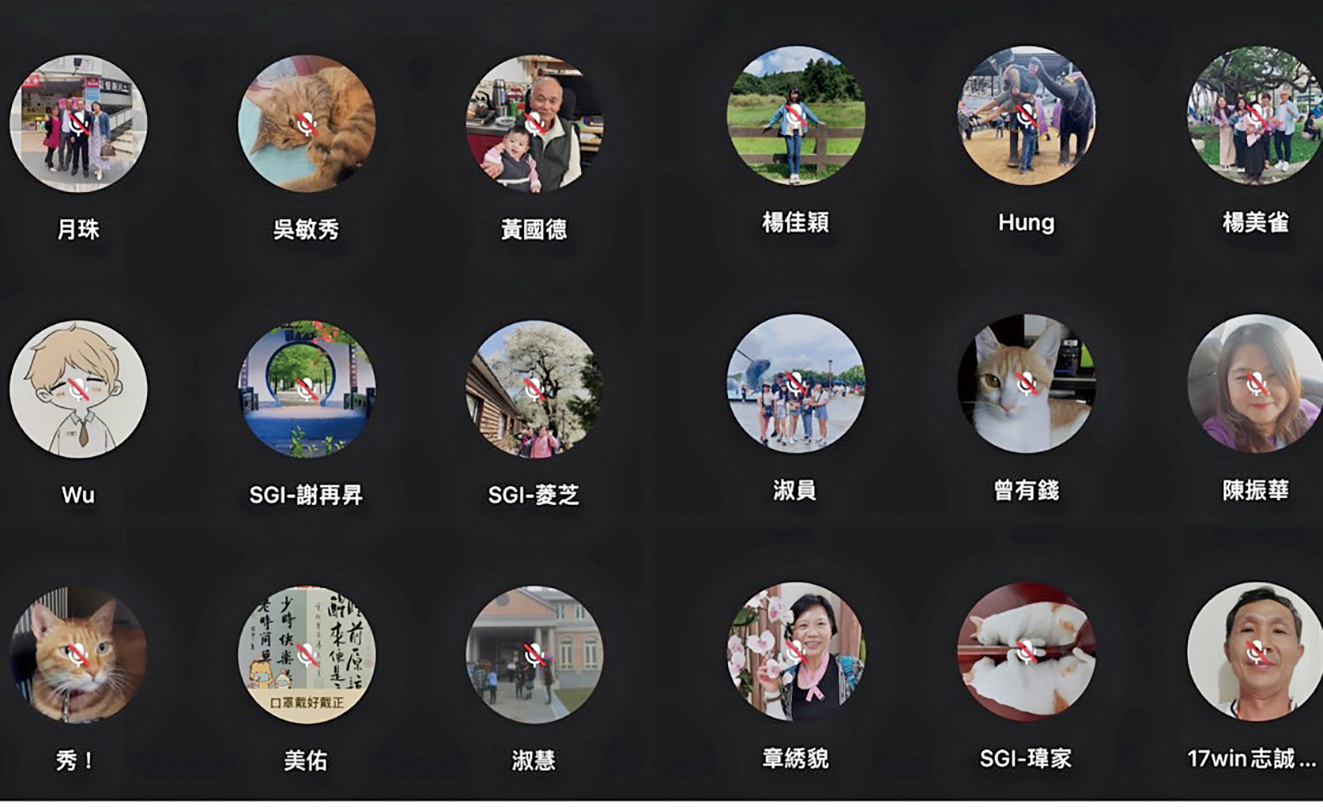
Task: Tap 楊美雀's avatar tile
Action: tap(1255, 116)
